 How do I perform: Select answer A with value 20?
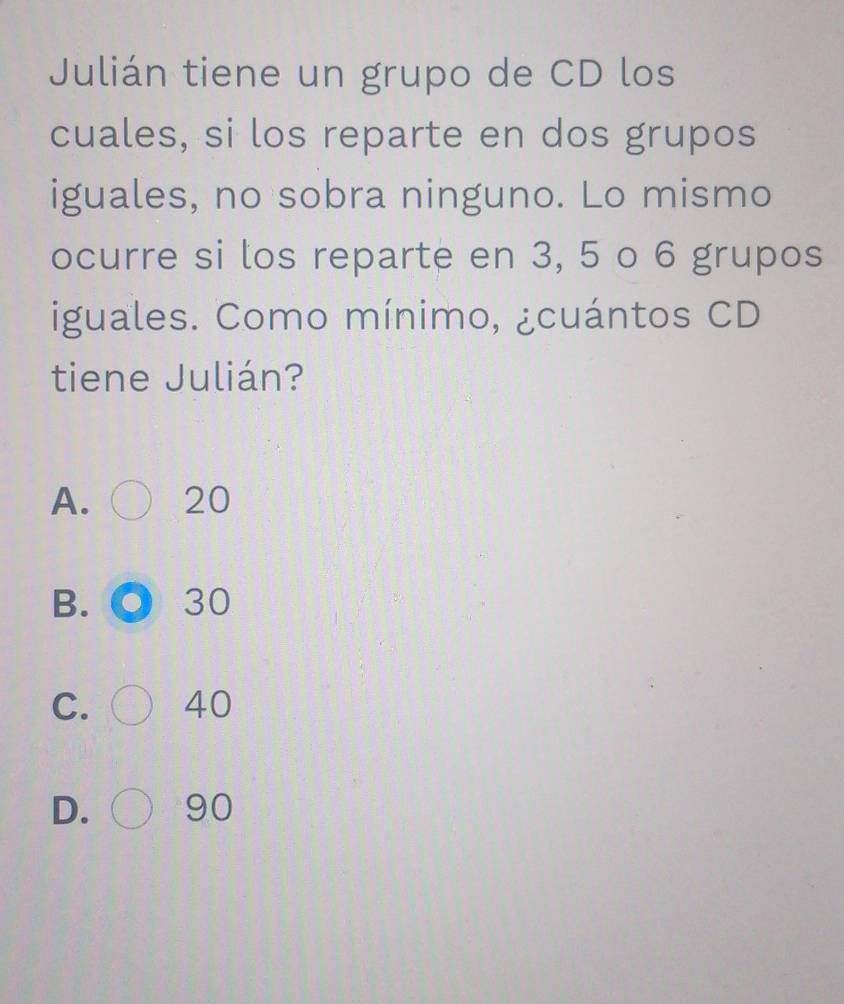click(x=134, y=499)
